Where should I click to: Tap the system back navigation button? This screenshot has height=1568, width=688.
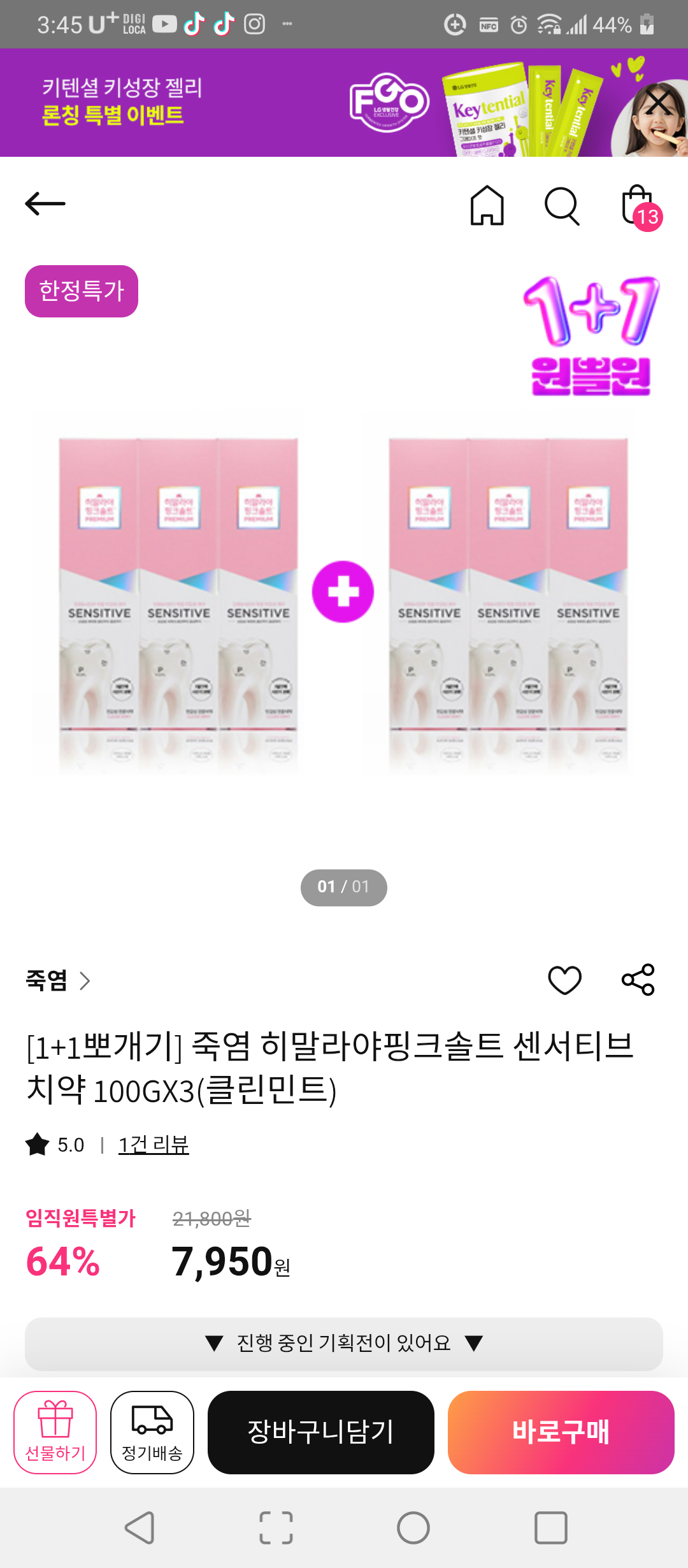(x=140, y=1528)
